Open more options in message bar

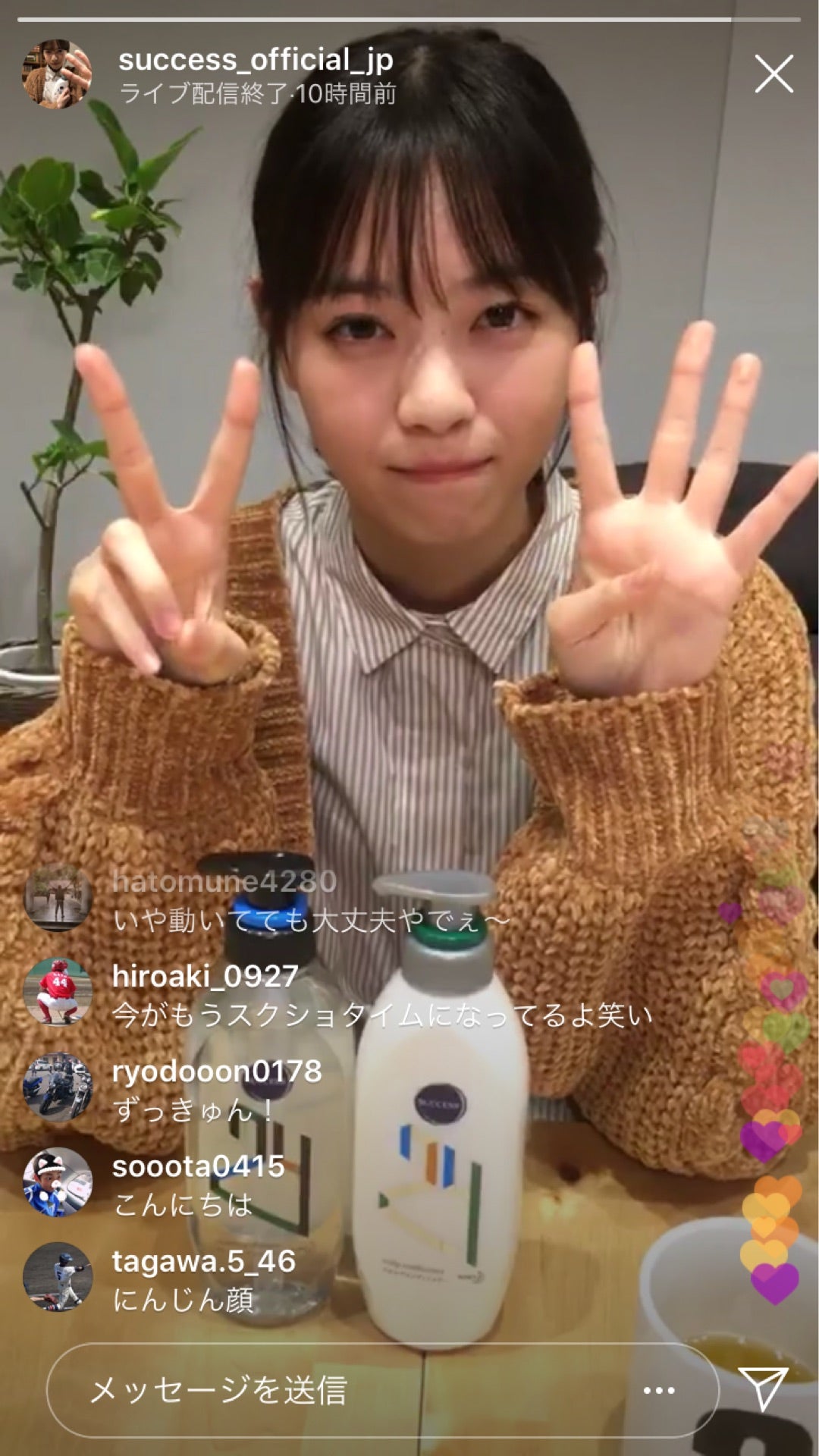pyautogui.click(x=658, y=1390)
